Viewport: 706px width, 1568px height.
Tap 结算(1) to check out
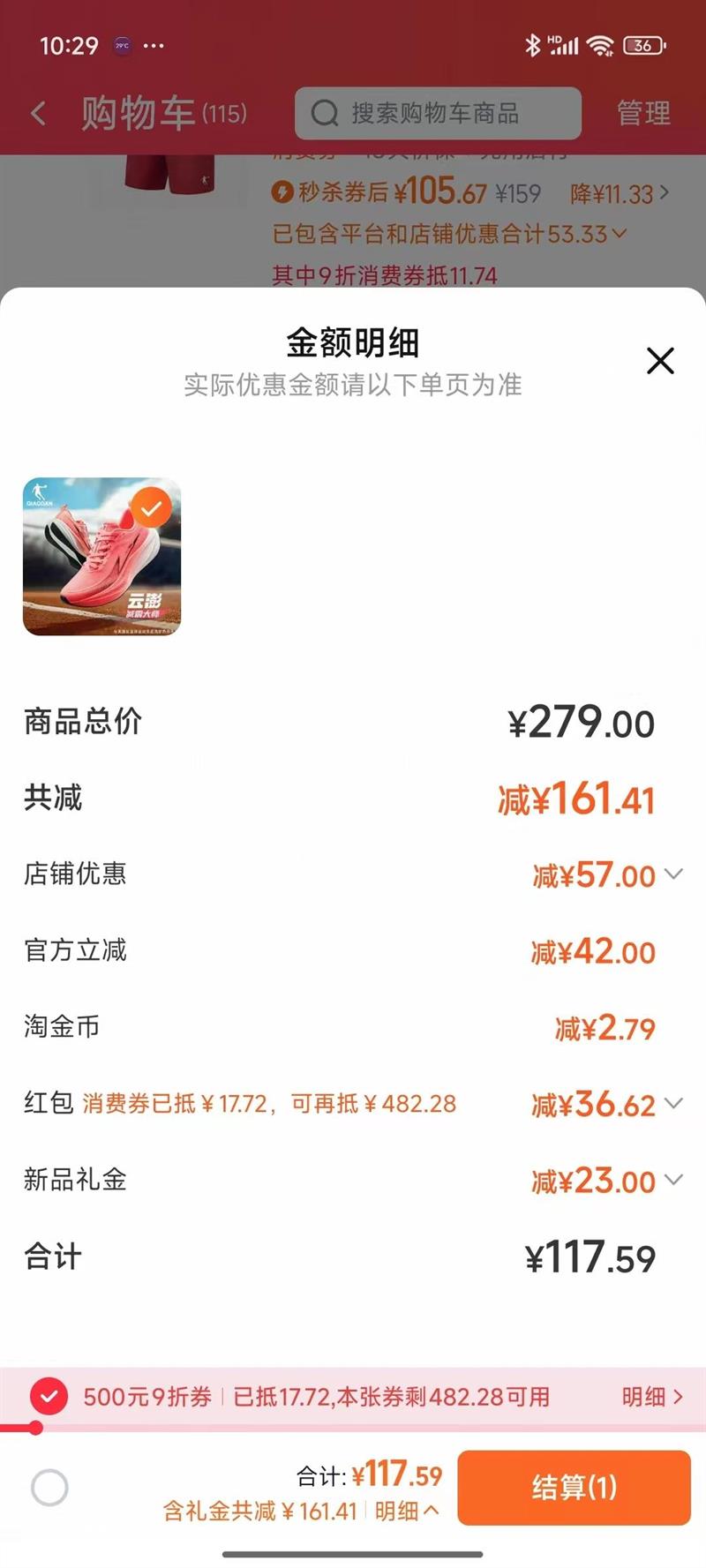pos(574,1488)
